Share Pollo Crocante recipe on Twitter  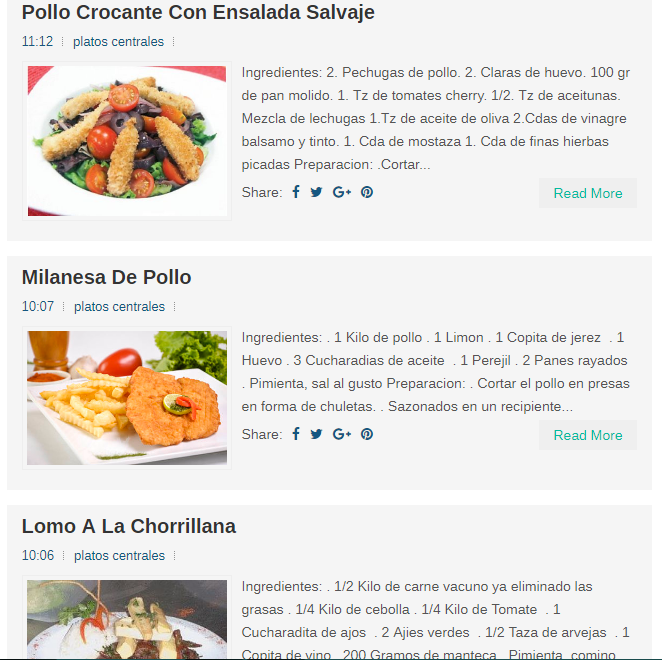click(x=316, y=192)
